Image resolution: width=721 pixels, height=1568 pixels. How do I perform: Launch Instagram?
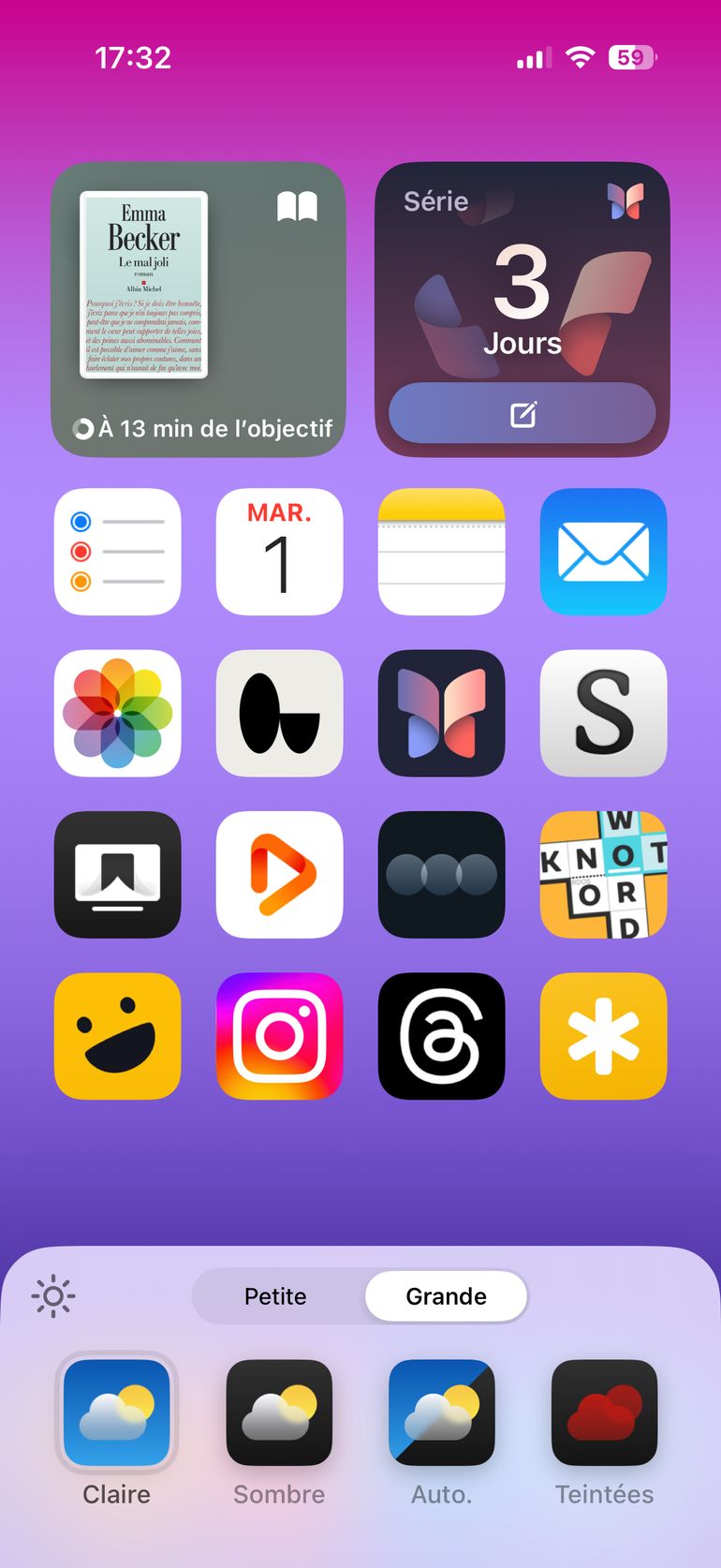279,1036
